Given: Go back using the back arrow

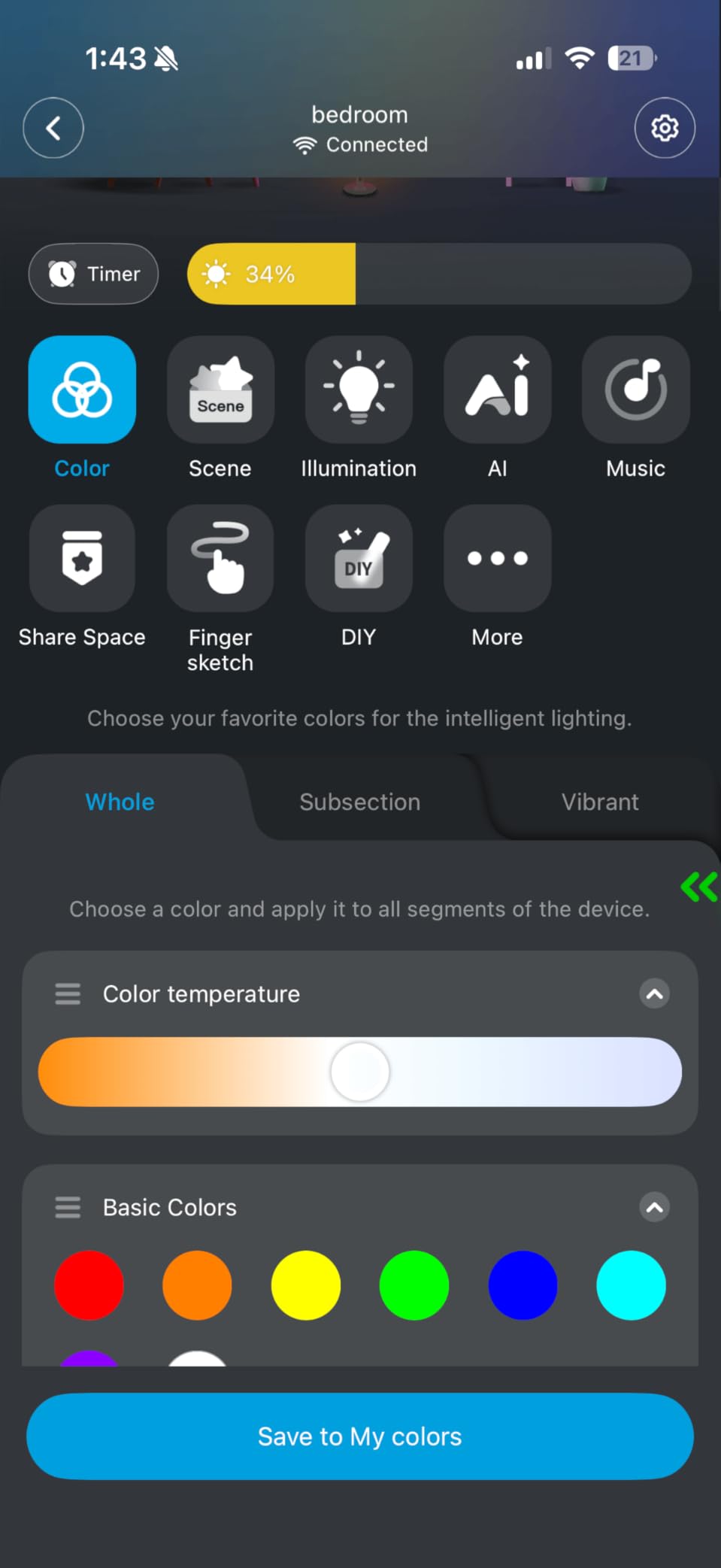Looking at the screenshot, I should click(53, 128).
